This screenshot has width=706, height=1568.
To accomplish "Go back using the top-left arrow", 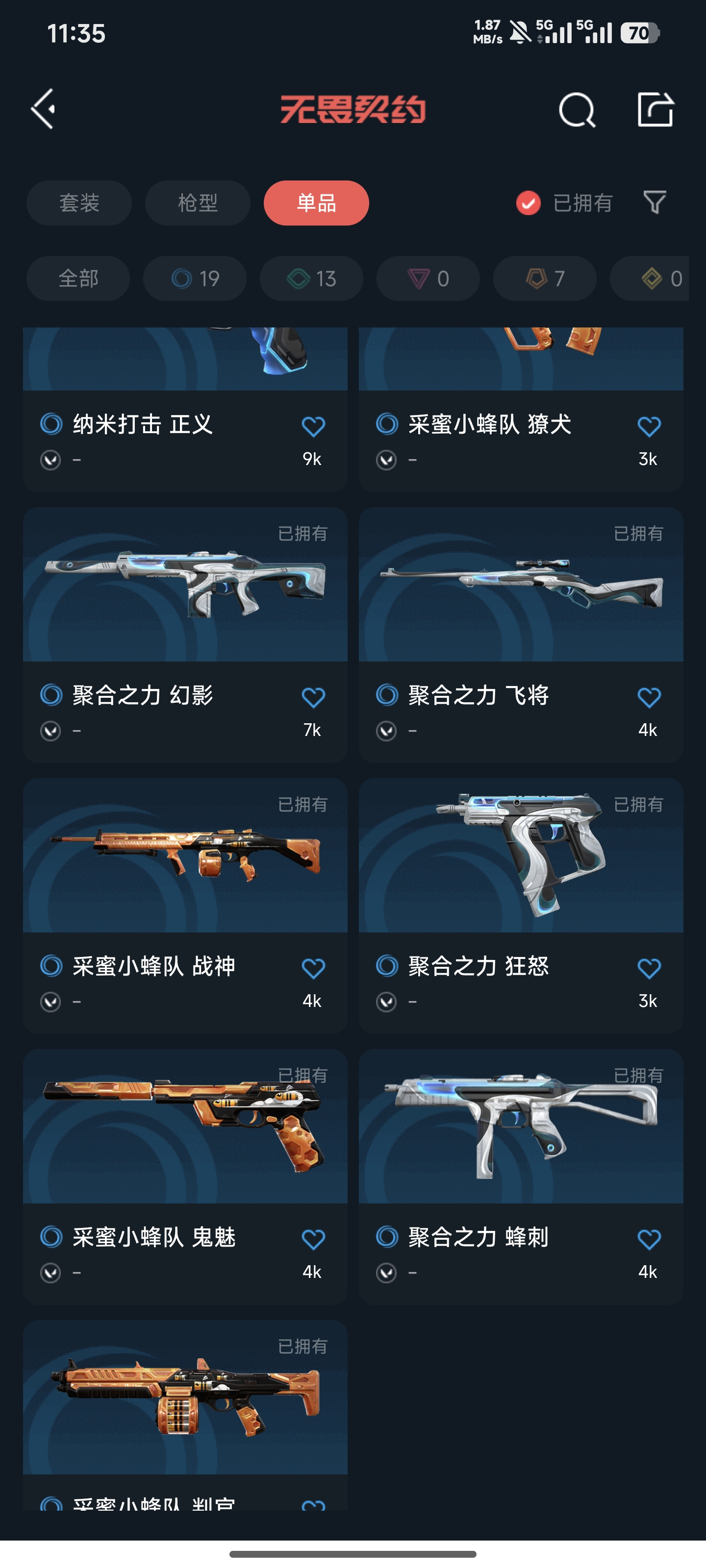I will [x=44, y=110].
